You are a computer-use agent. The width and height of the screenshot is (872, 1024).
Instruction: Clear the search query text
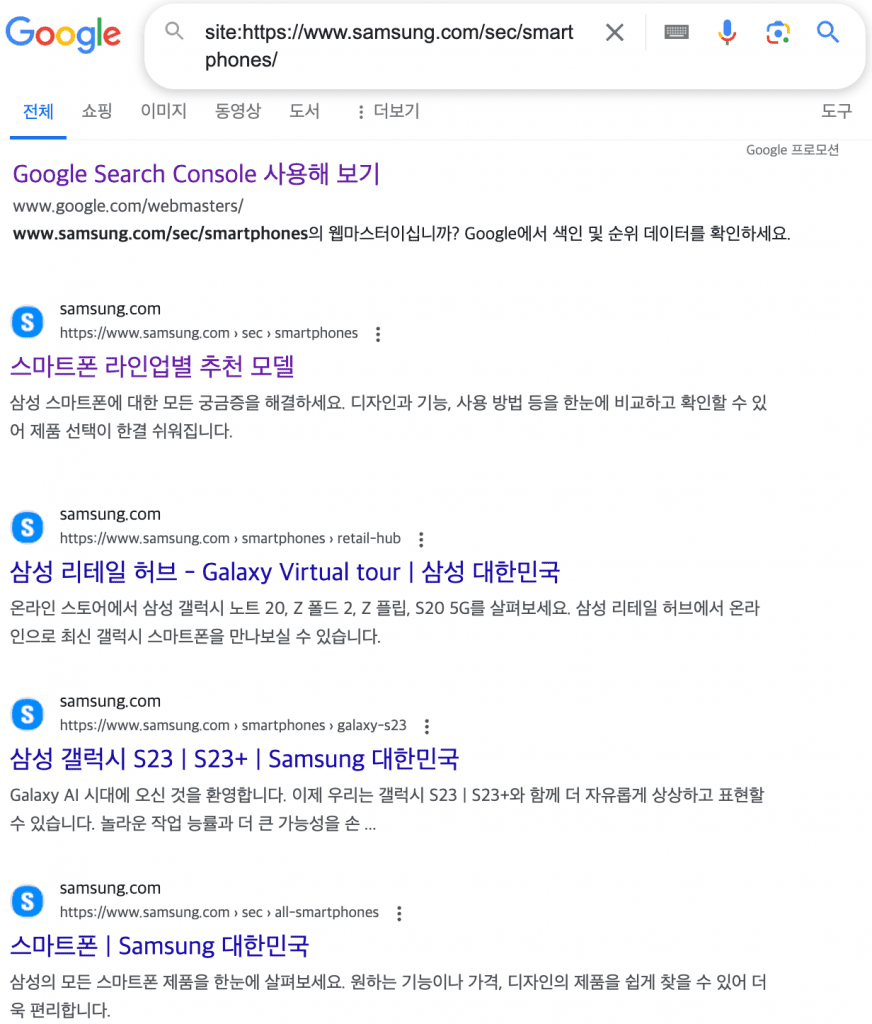614,33
